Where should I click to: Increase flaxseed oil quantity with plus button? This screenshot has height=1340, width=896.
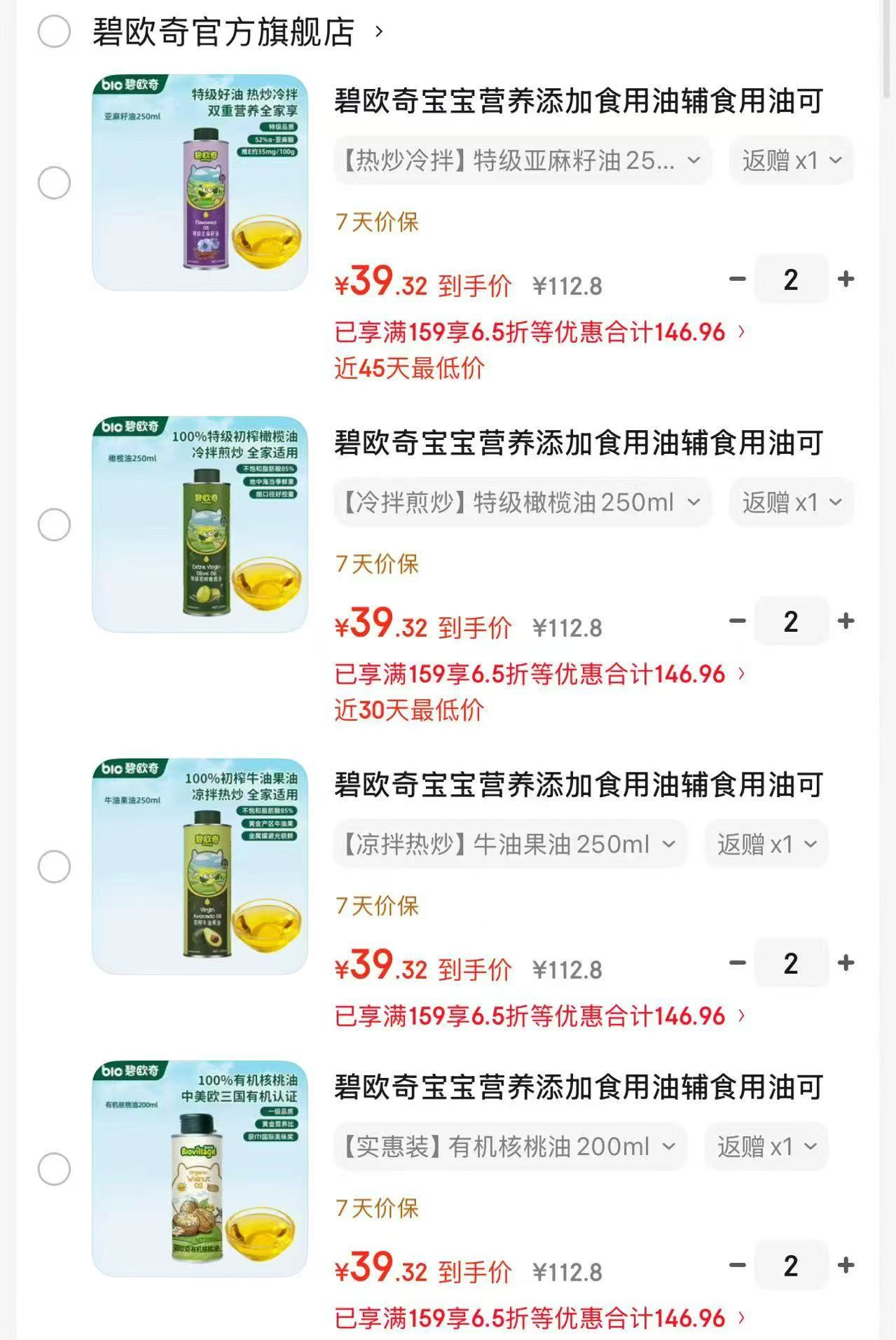click(844, 279)
